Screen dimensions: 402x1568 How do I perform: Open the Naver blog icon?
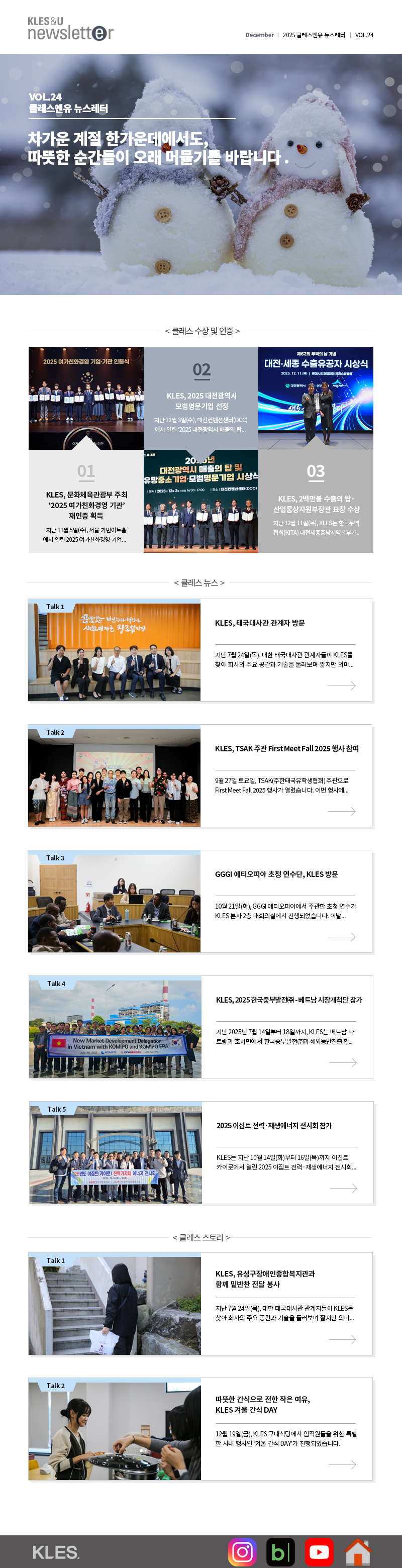pyautogui.click(x=280, y=1551)
